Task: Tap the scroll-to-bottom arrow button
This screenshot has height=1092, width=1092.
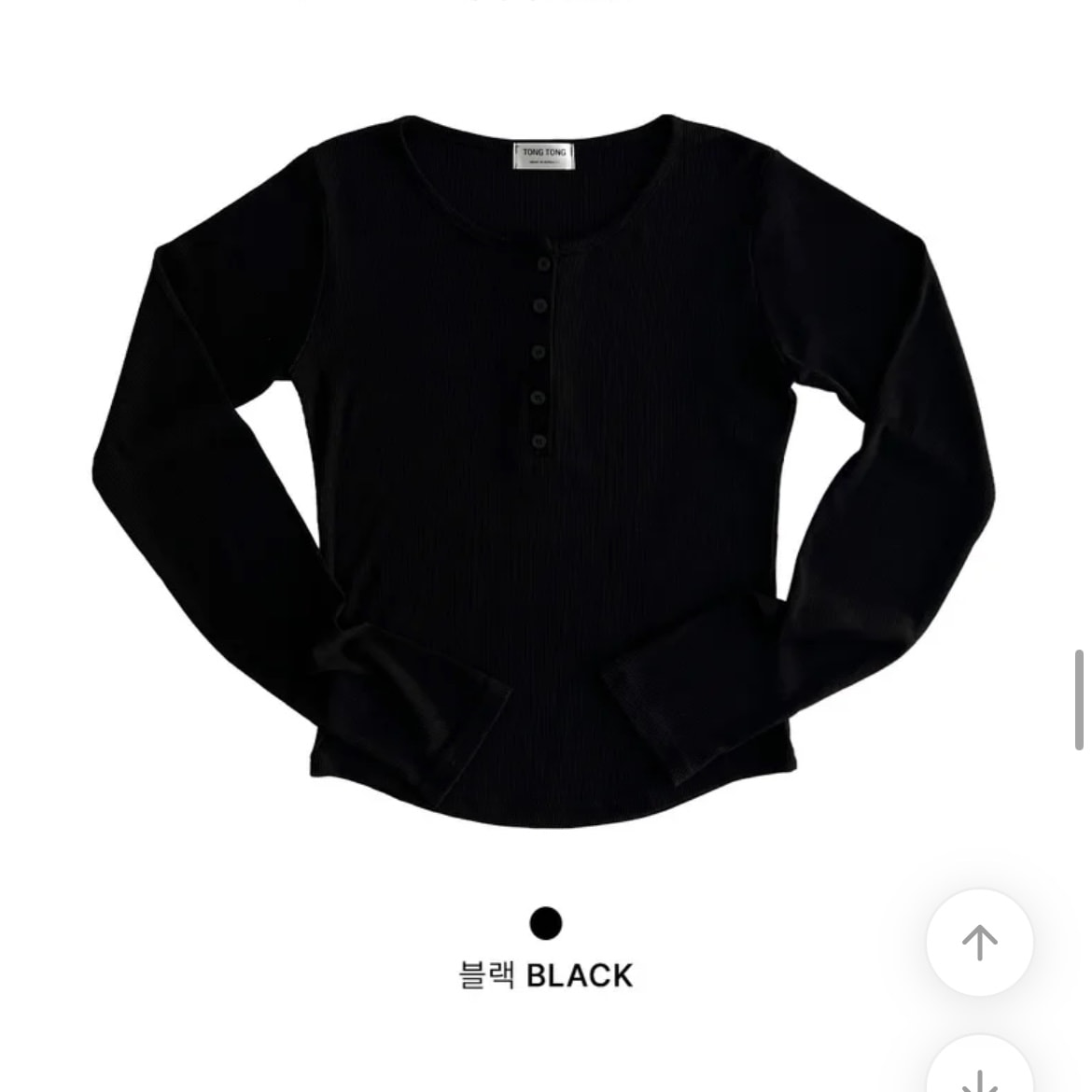Action: [979, 1073]
